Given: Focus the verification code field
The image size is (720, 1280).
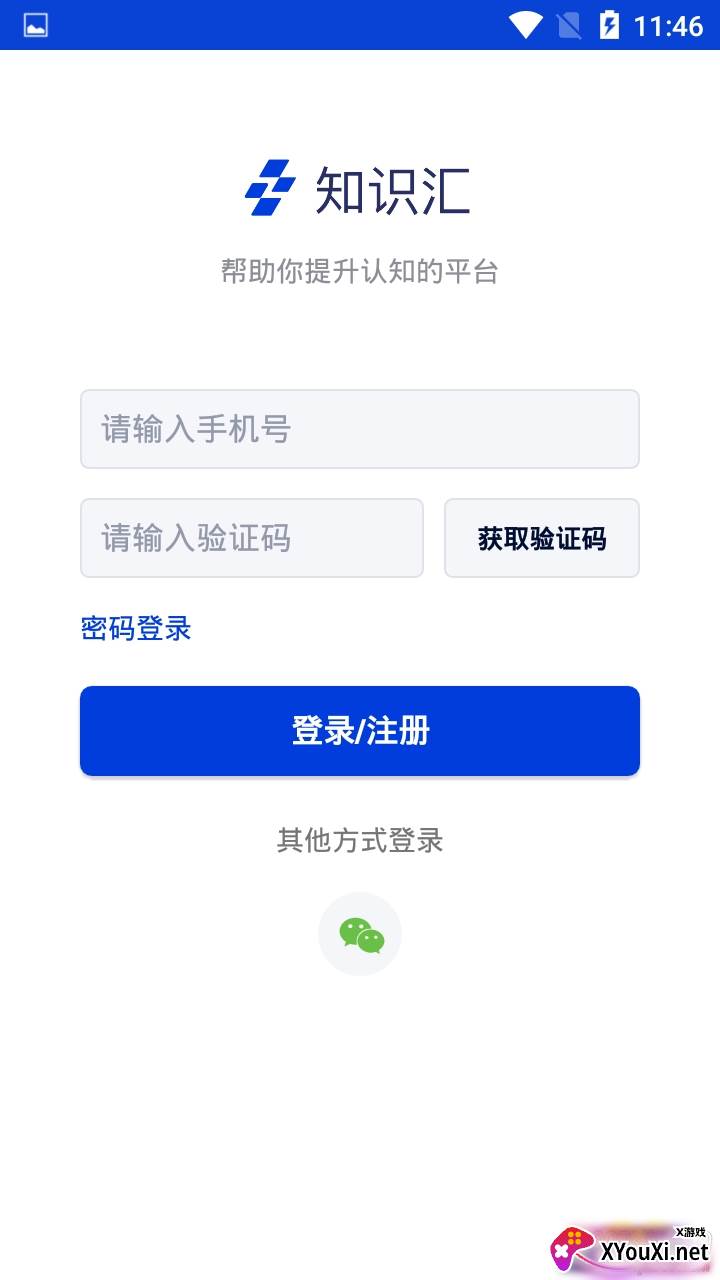Looking at the screenshot, I should pyautogui.click(x=252, y=538).
